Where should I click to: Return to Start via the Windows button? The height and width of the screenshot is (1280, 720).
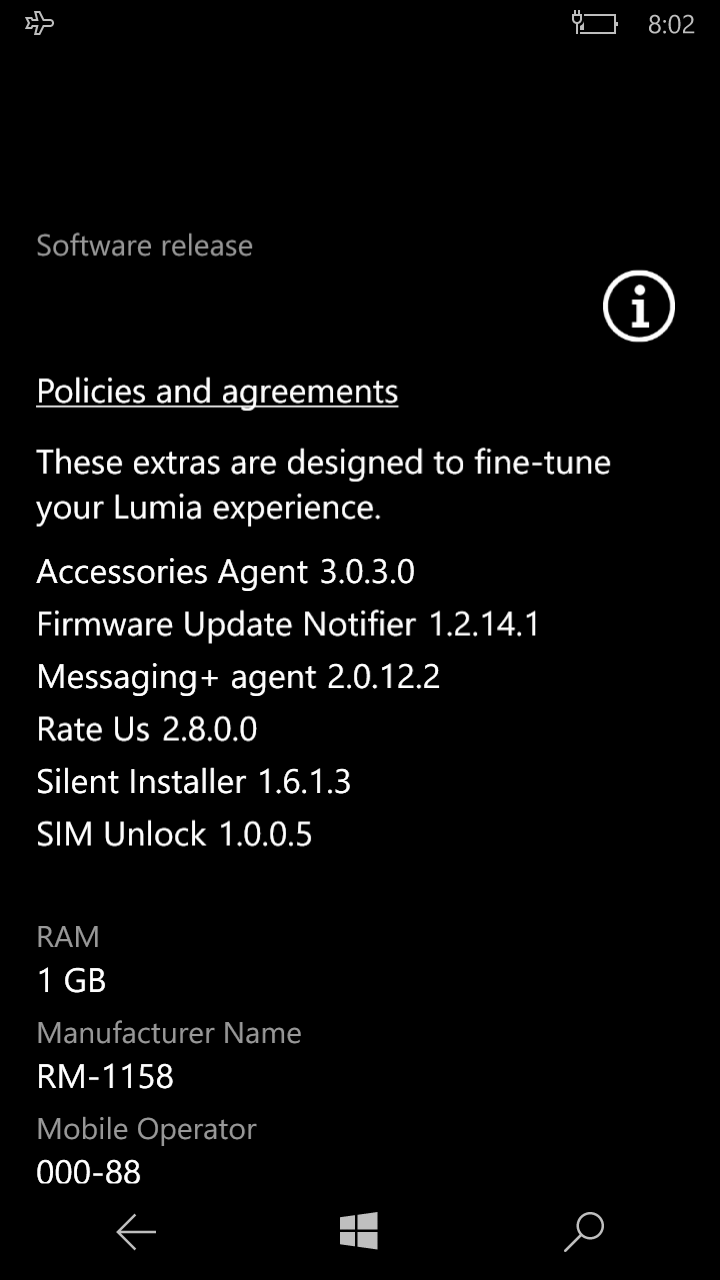point(359,1231)
